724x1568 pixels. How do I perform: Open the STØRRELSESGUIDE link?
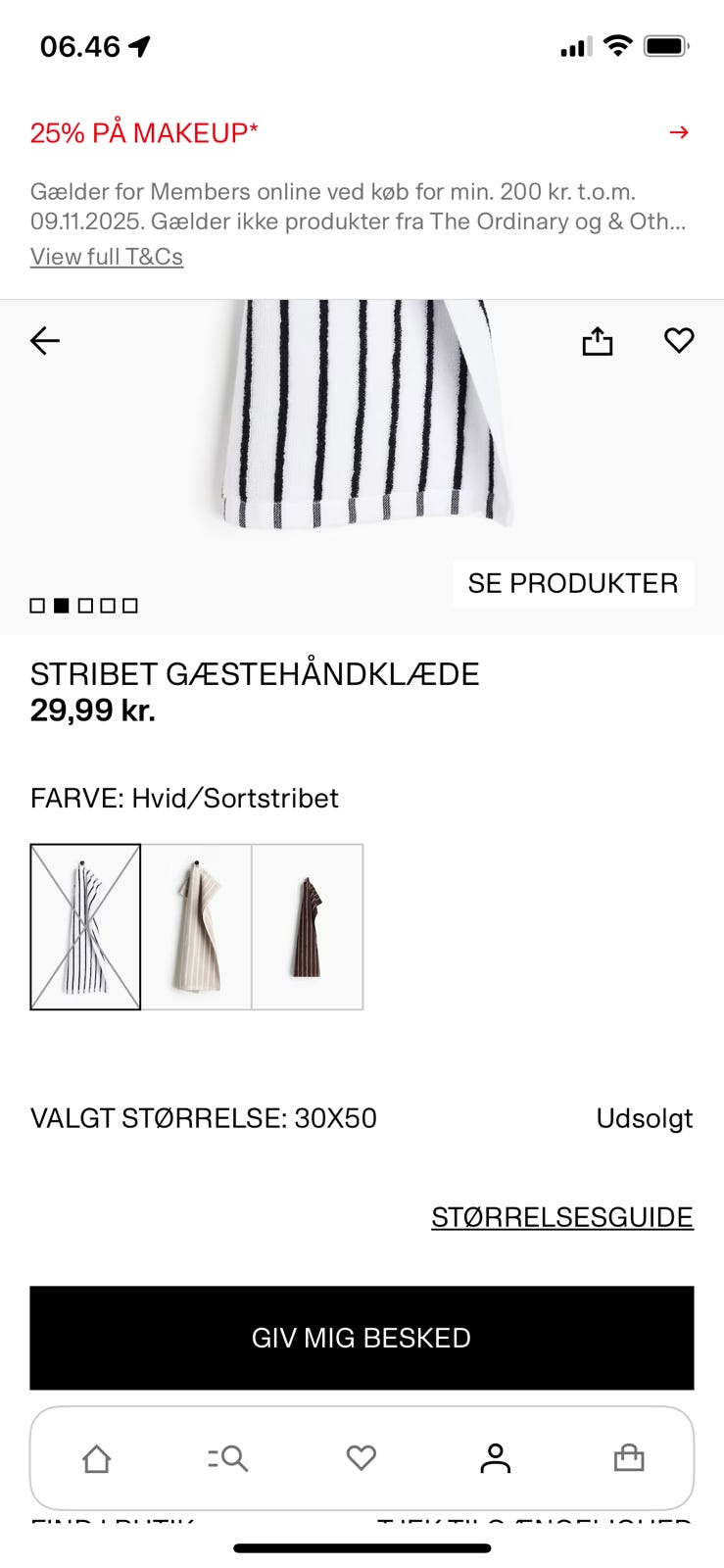tap(562, 1216)
